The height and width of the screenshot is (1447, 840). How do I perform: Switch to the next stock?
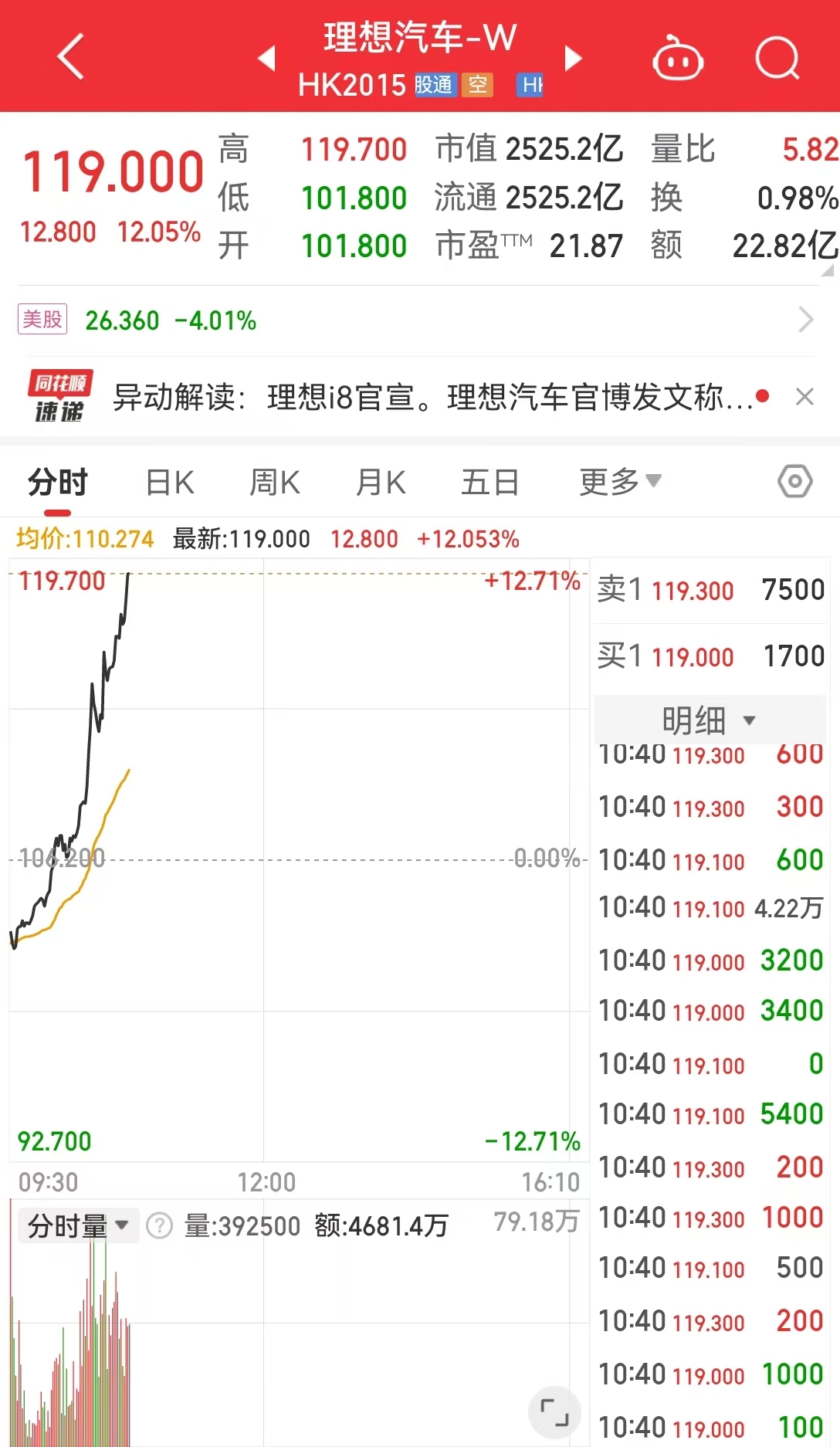[573, 58]
